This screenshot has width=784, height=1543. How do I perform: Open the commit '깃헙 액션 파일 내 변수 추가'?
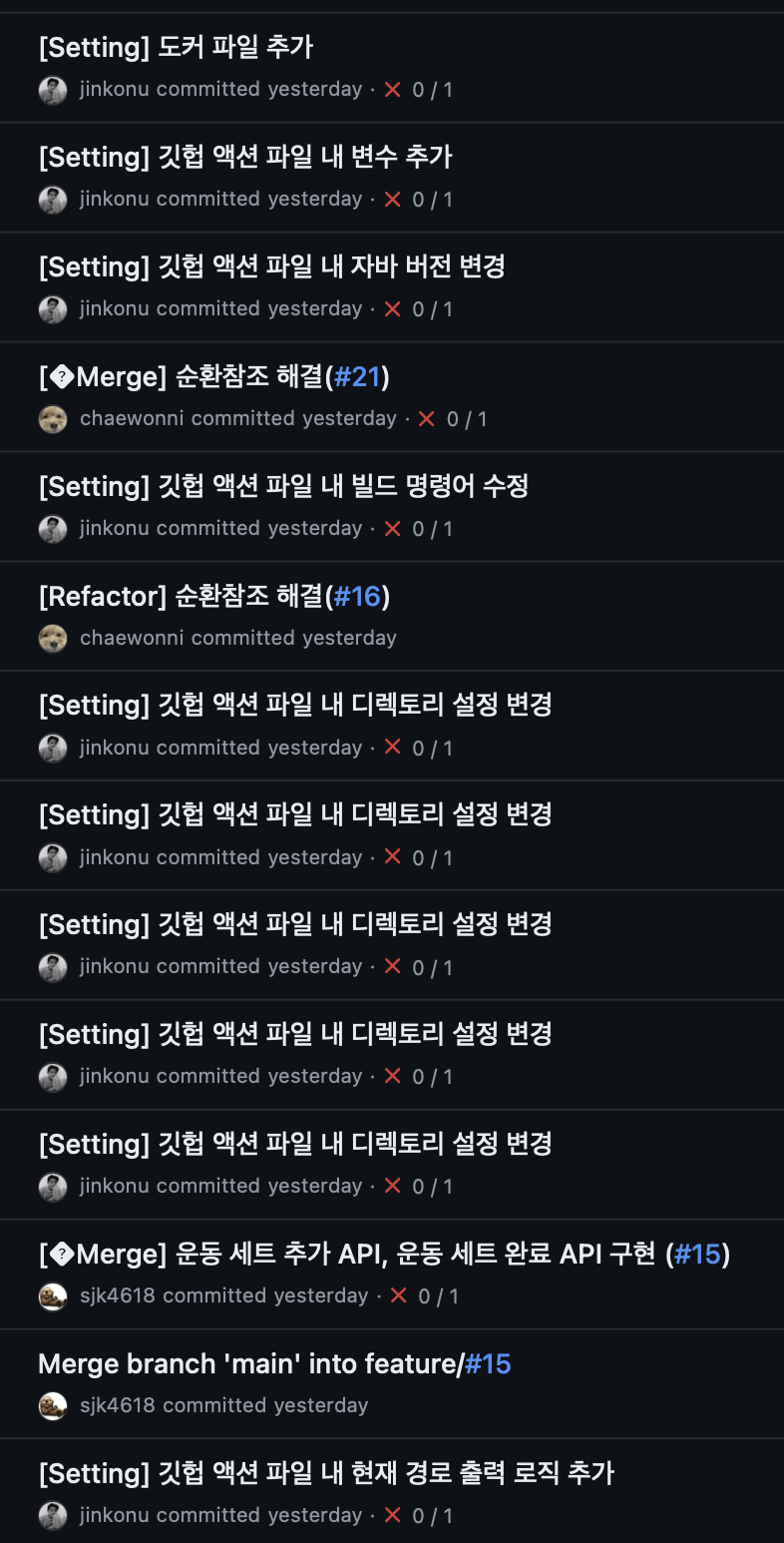(x=245, y=157)
